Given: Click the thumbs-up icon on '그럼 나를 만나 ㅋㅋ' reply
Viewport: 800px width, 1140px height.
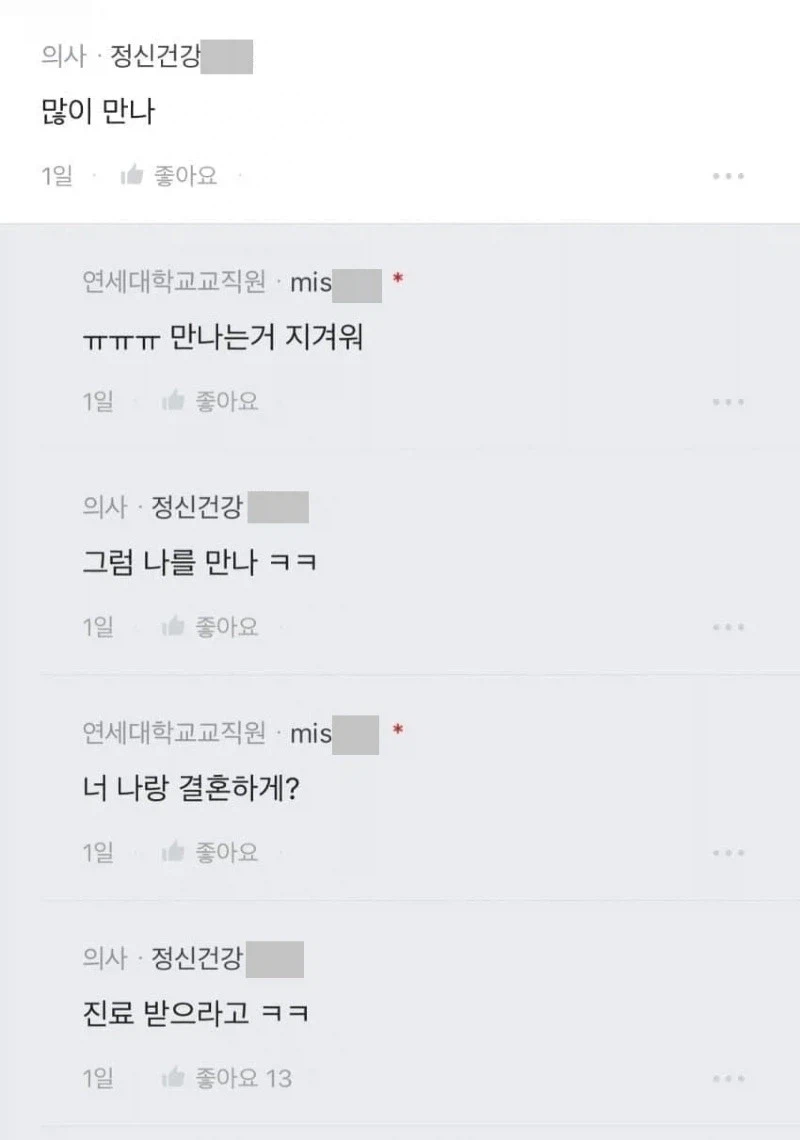Looking at the screenshot, I should 174,626.
